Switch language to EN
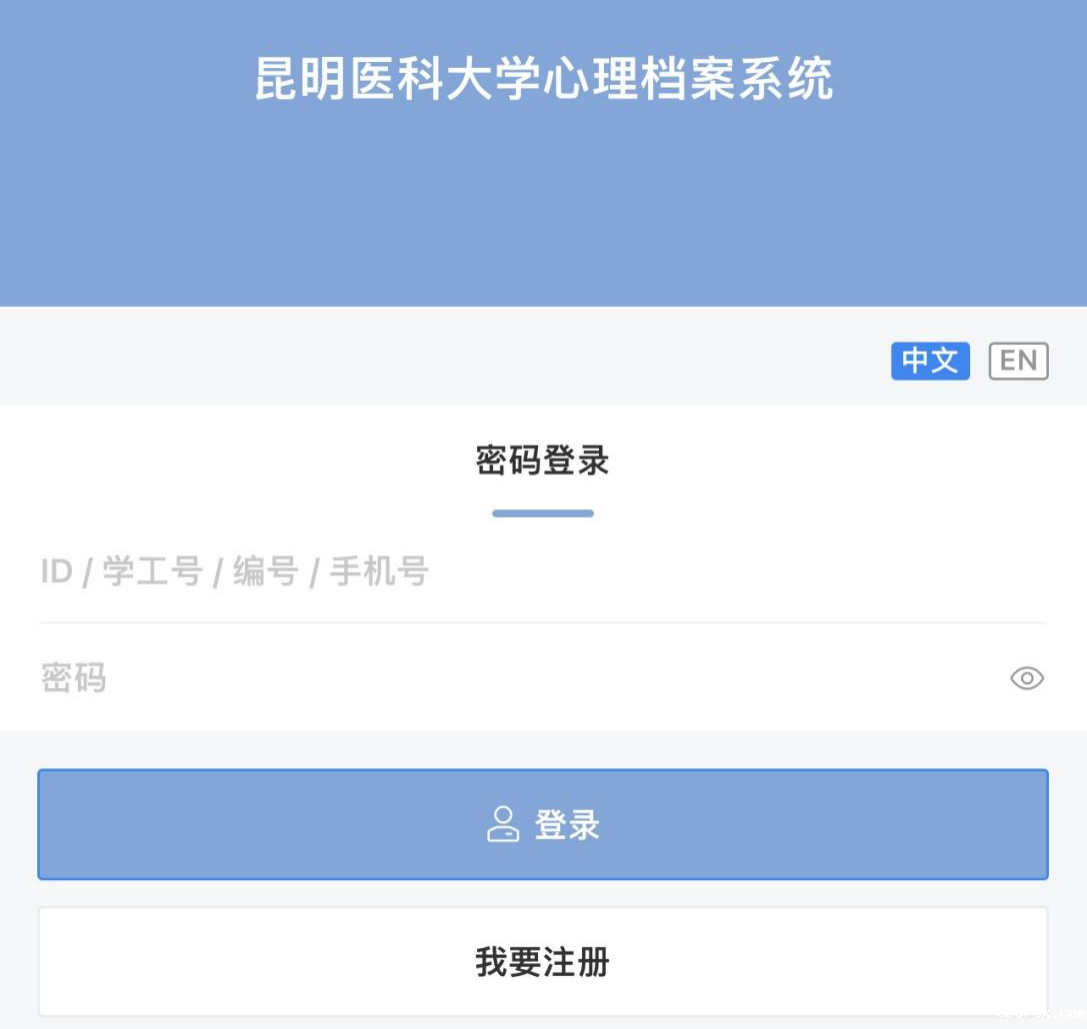 point(1018,361)
